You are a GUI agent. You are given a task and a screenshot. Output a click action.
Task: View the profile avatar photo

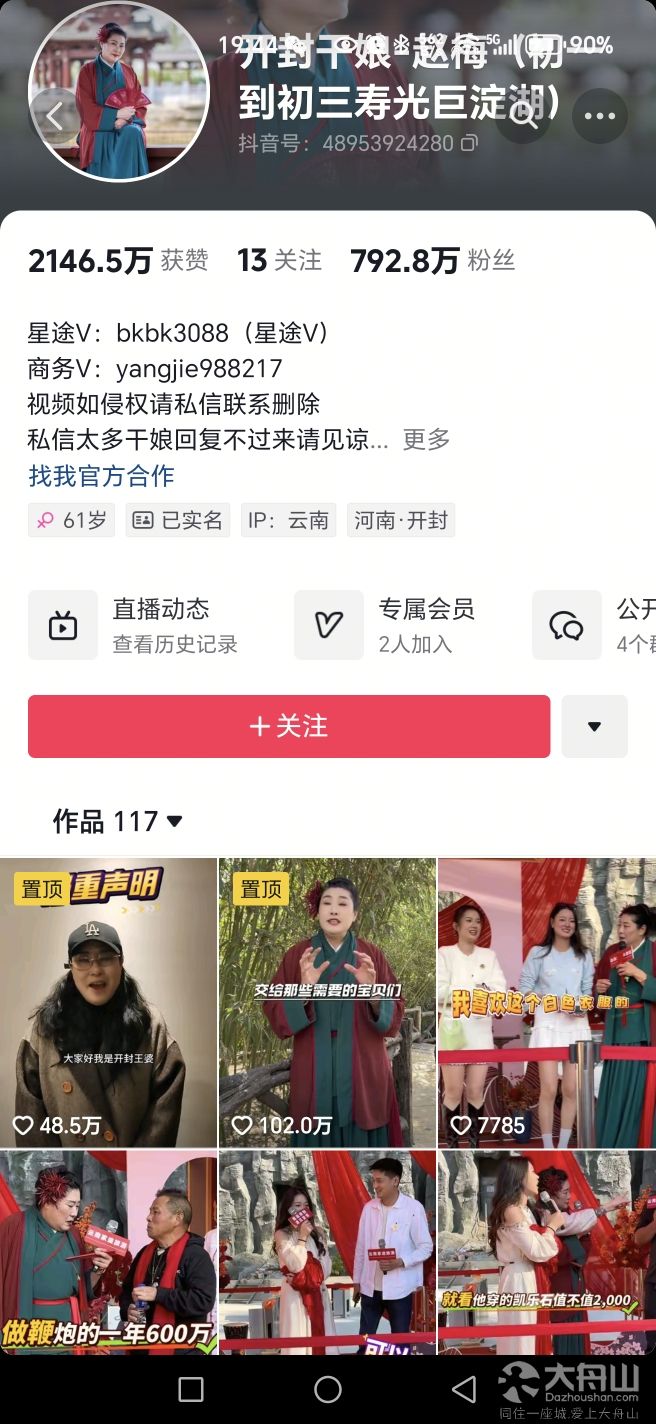(118, 104)
